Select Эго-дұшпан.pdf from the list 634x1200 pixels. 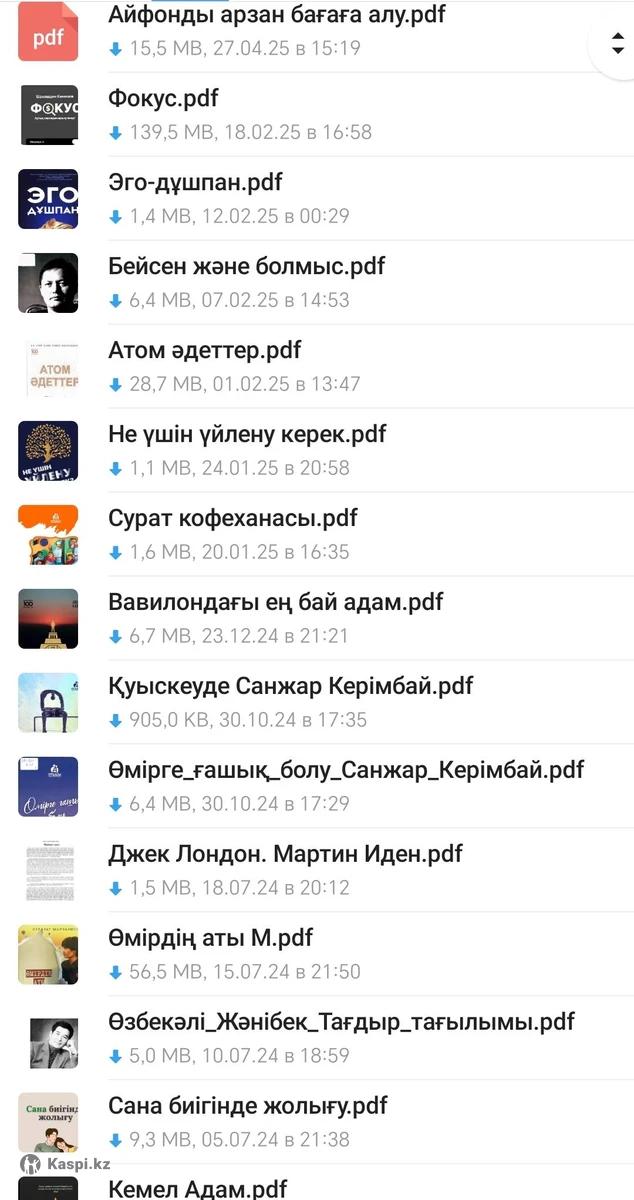(x=195, y=183)
